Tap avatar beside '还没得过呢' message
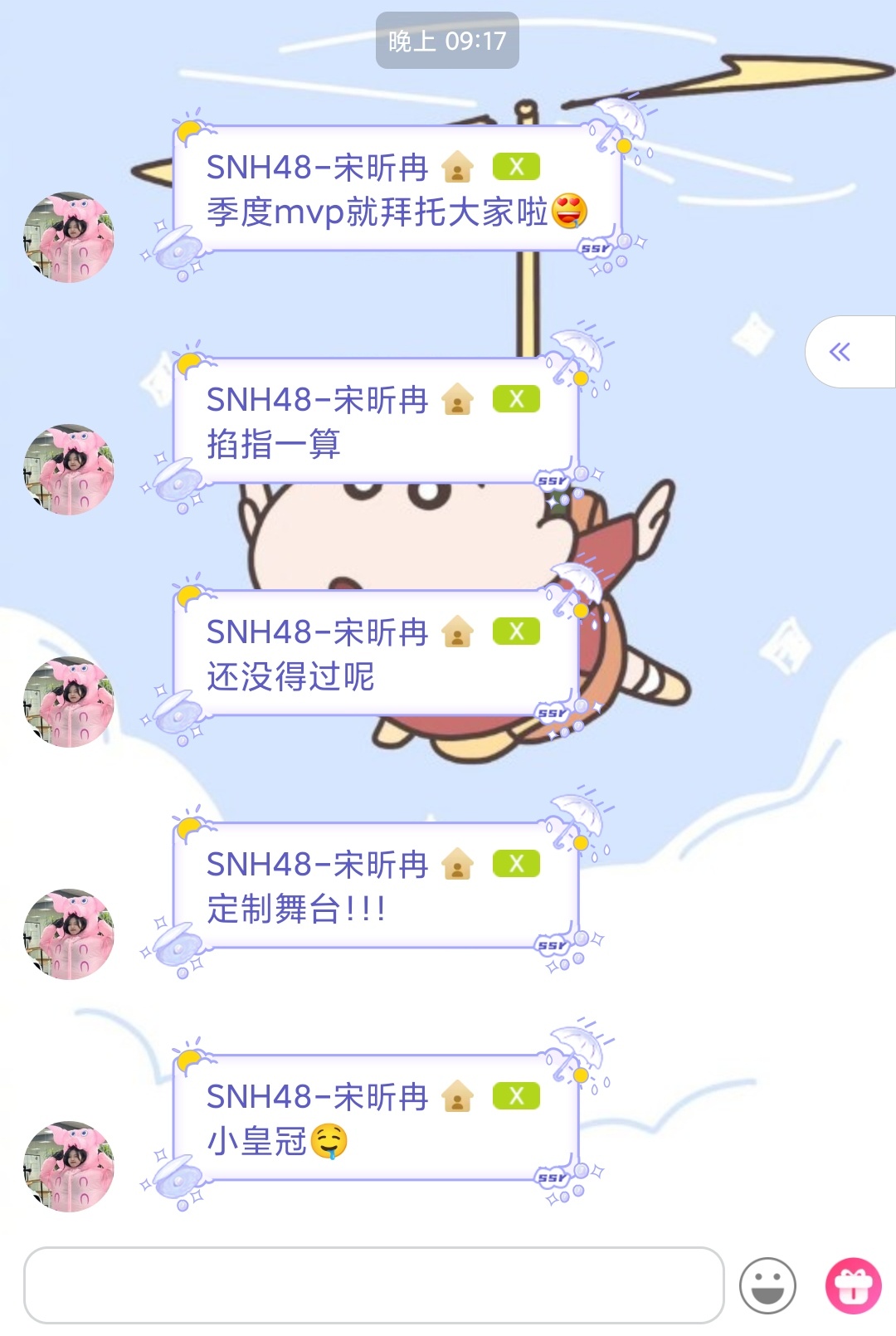The image size is (896, 1336). coord(69,702)
